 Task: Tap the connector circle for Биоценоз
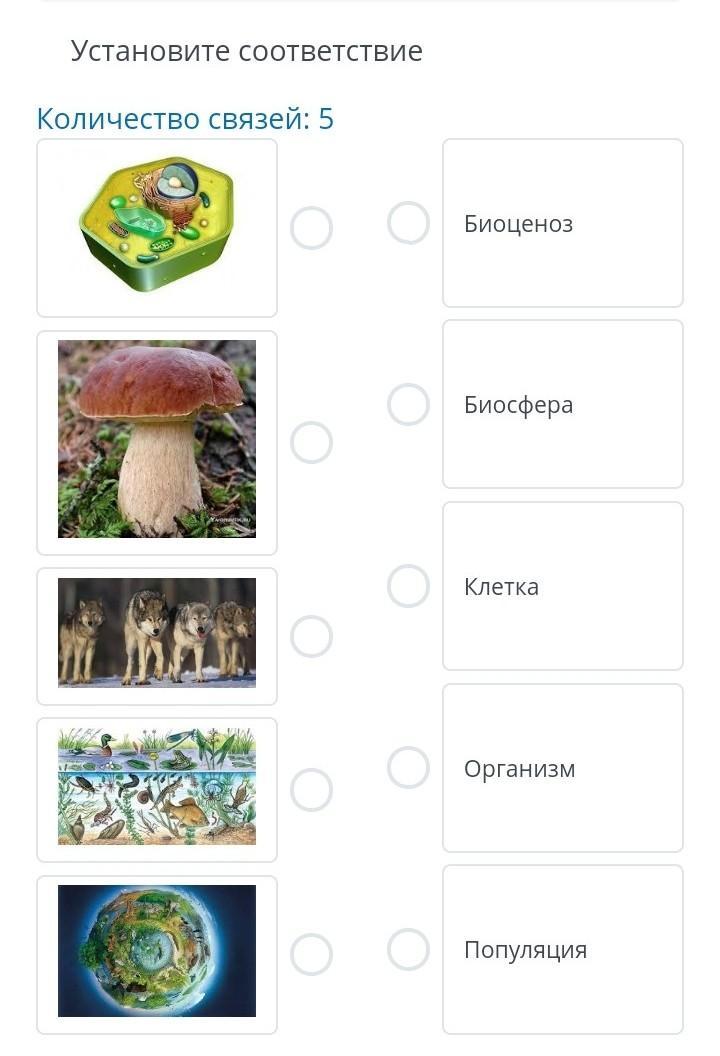point(408,223)
